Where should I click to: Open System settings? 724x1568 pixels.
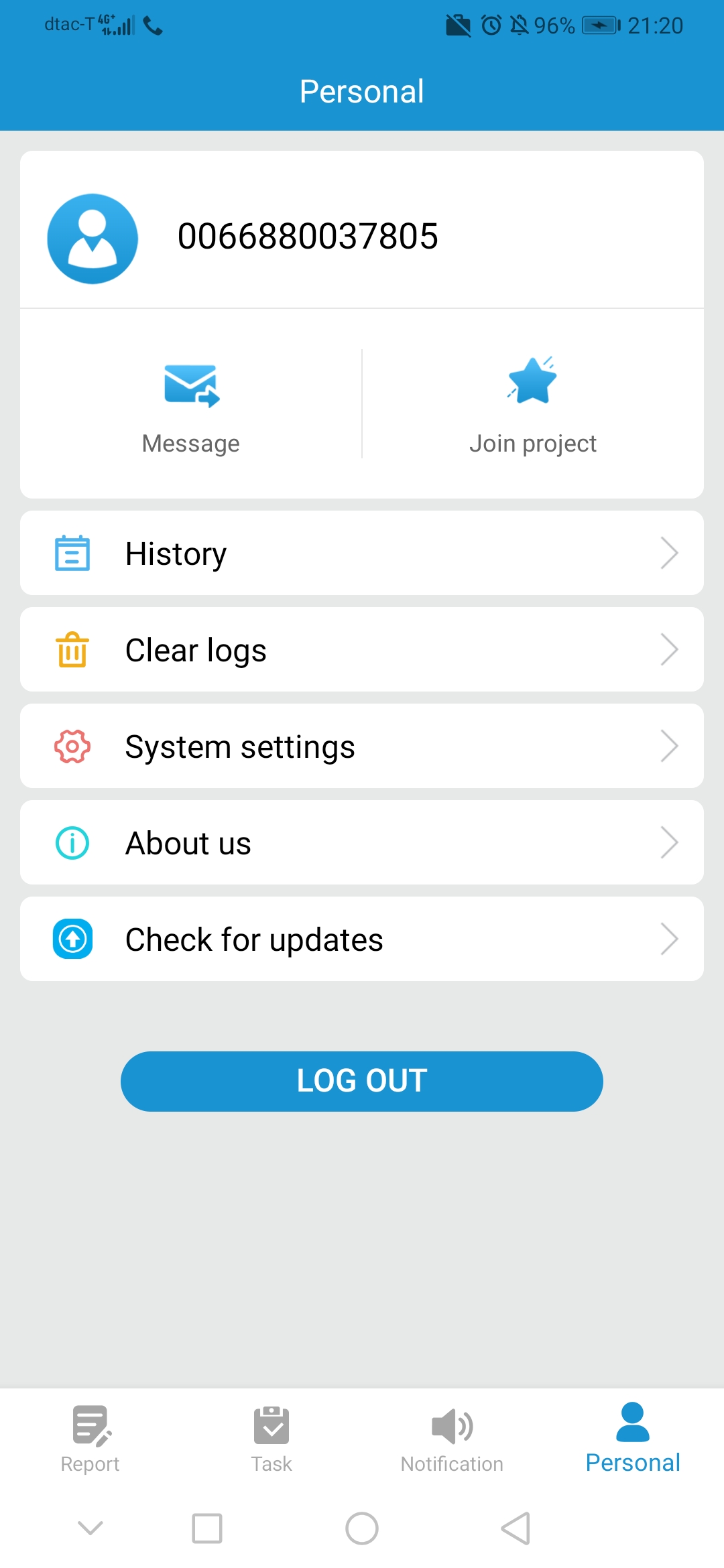click(x=362, y=746)
